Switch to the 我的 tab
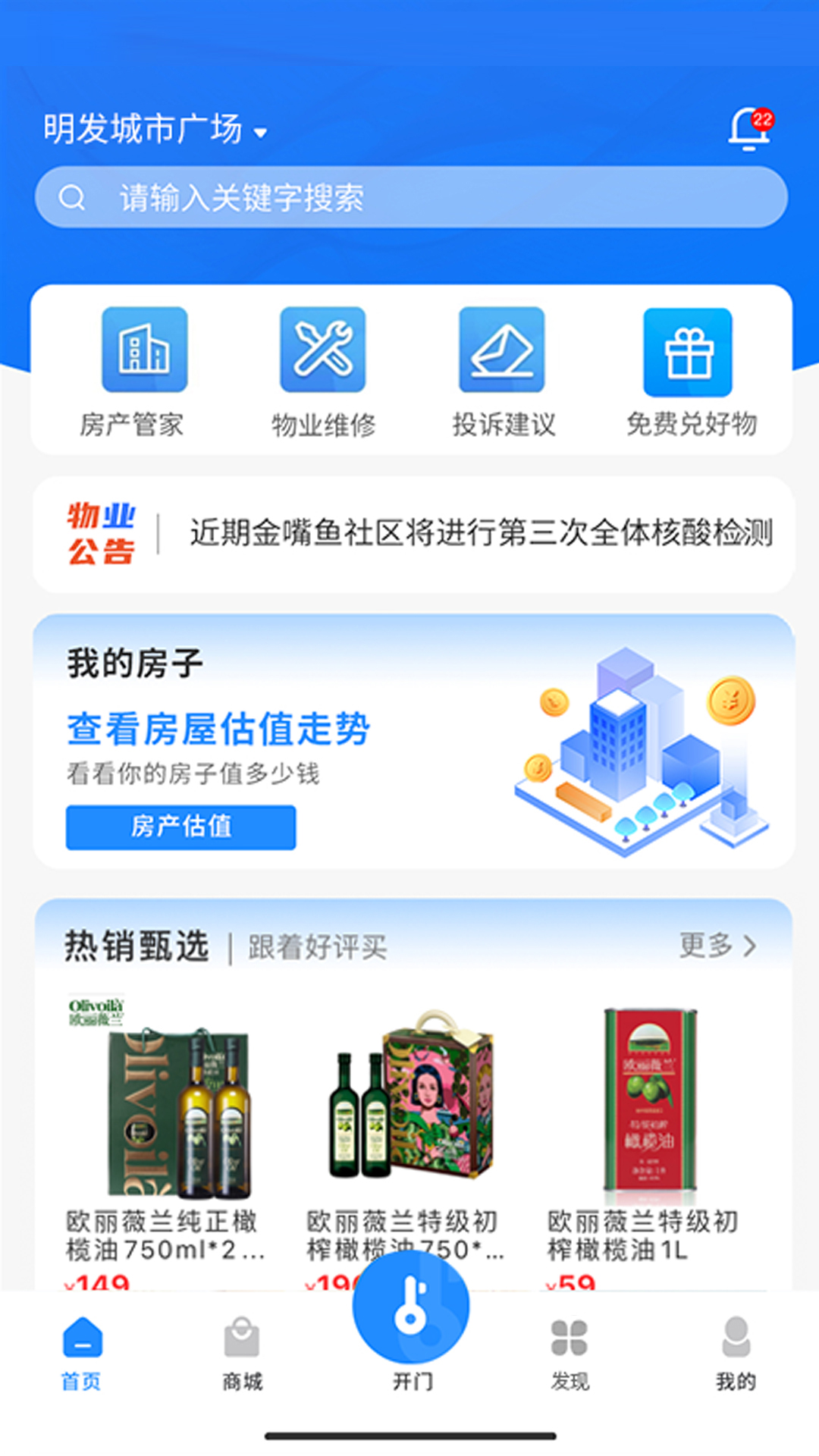Image resolution: width=819 pixels, height=1456 pixels. 736,1354
